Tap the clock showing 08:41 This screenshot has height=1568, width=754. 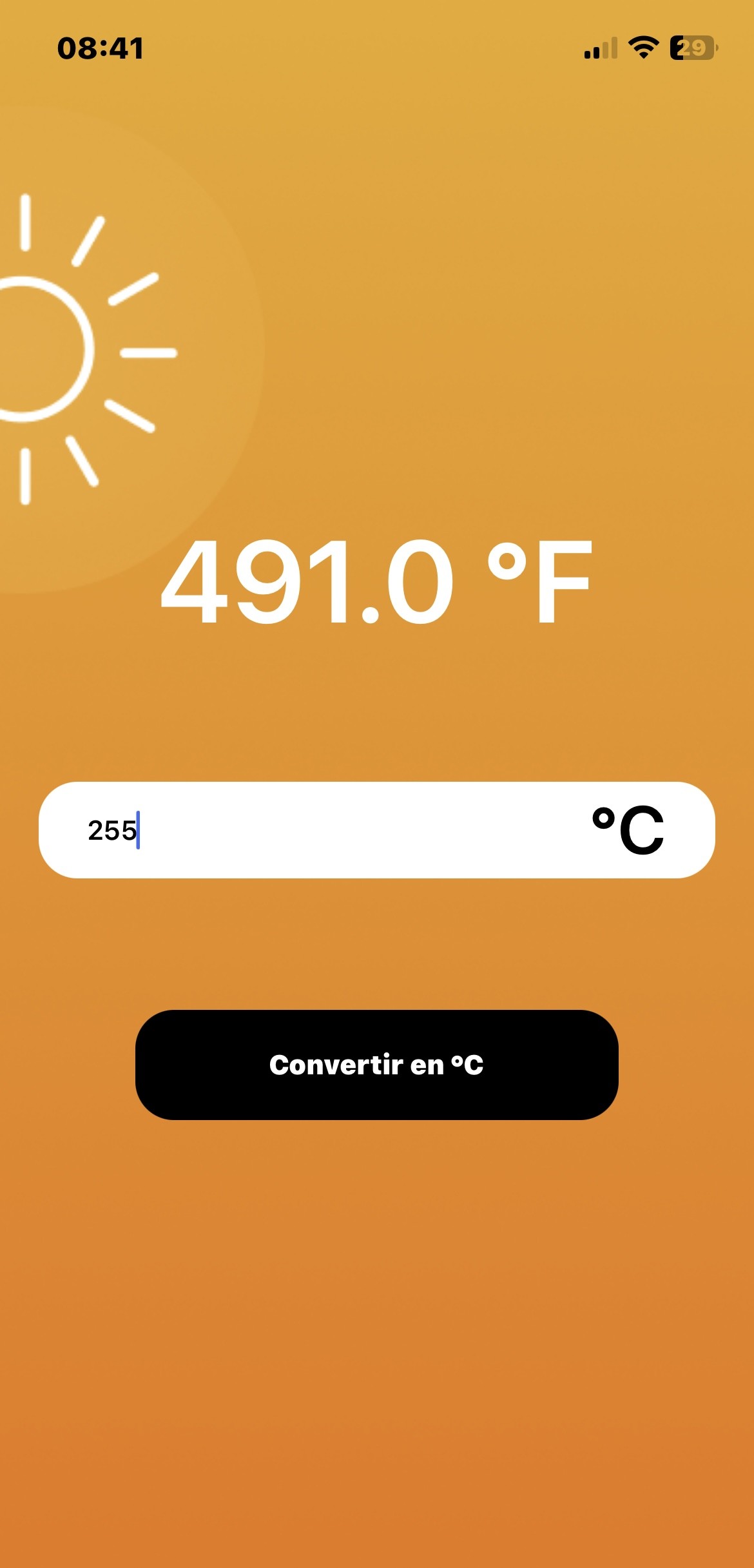pyautogui.click(x=100, y=46)
